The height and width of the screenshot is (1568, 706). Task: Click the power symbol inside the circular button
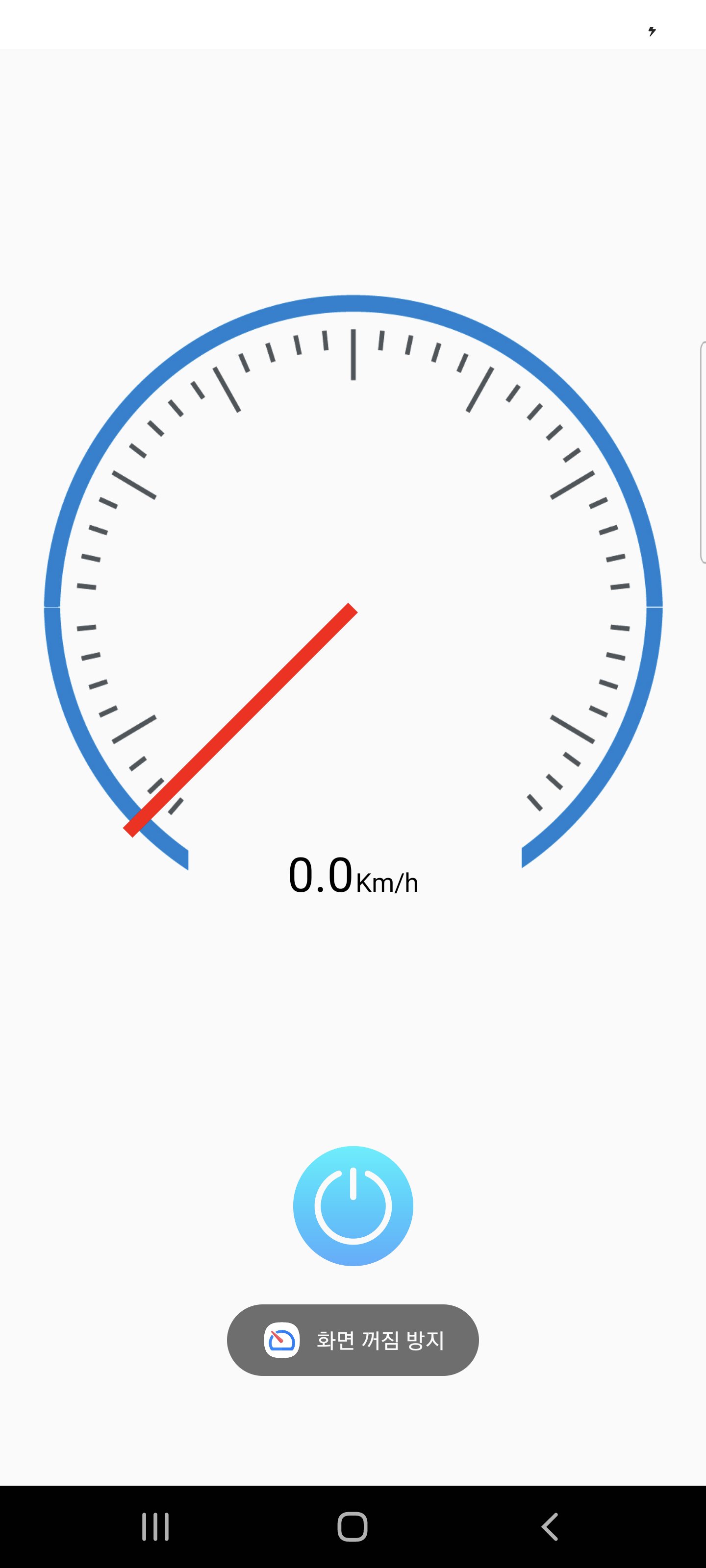tap(353, 1207)
